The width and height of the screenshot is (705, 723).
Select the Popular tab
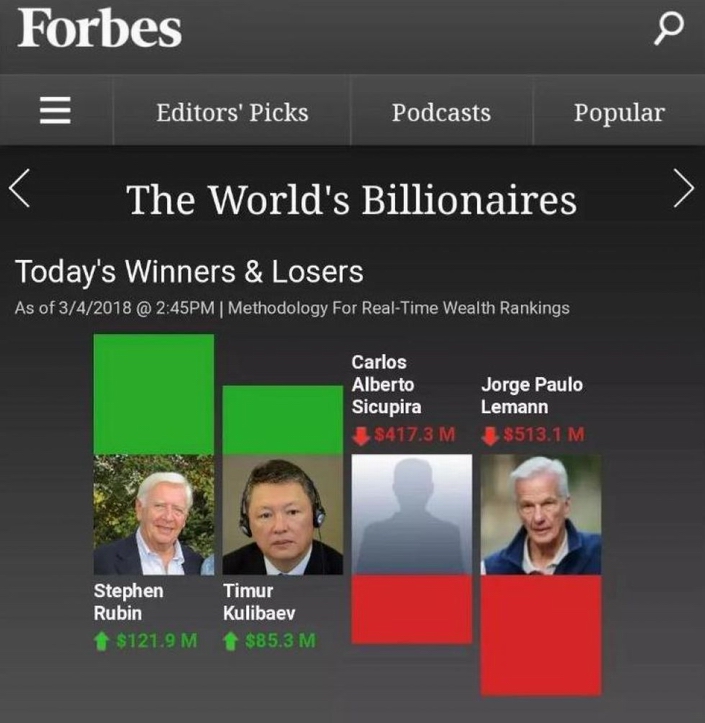click(618, 112)
